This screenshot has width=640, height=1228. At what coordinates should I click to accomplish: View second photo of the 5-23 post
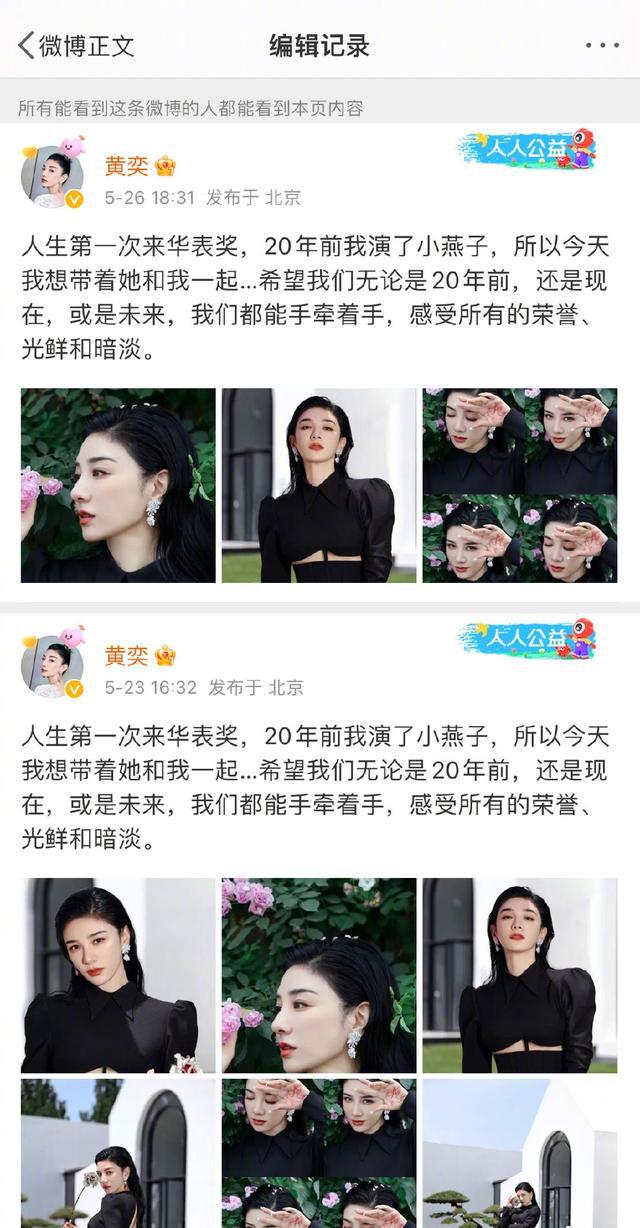click(319, 975)
